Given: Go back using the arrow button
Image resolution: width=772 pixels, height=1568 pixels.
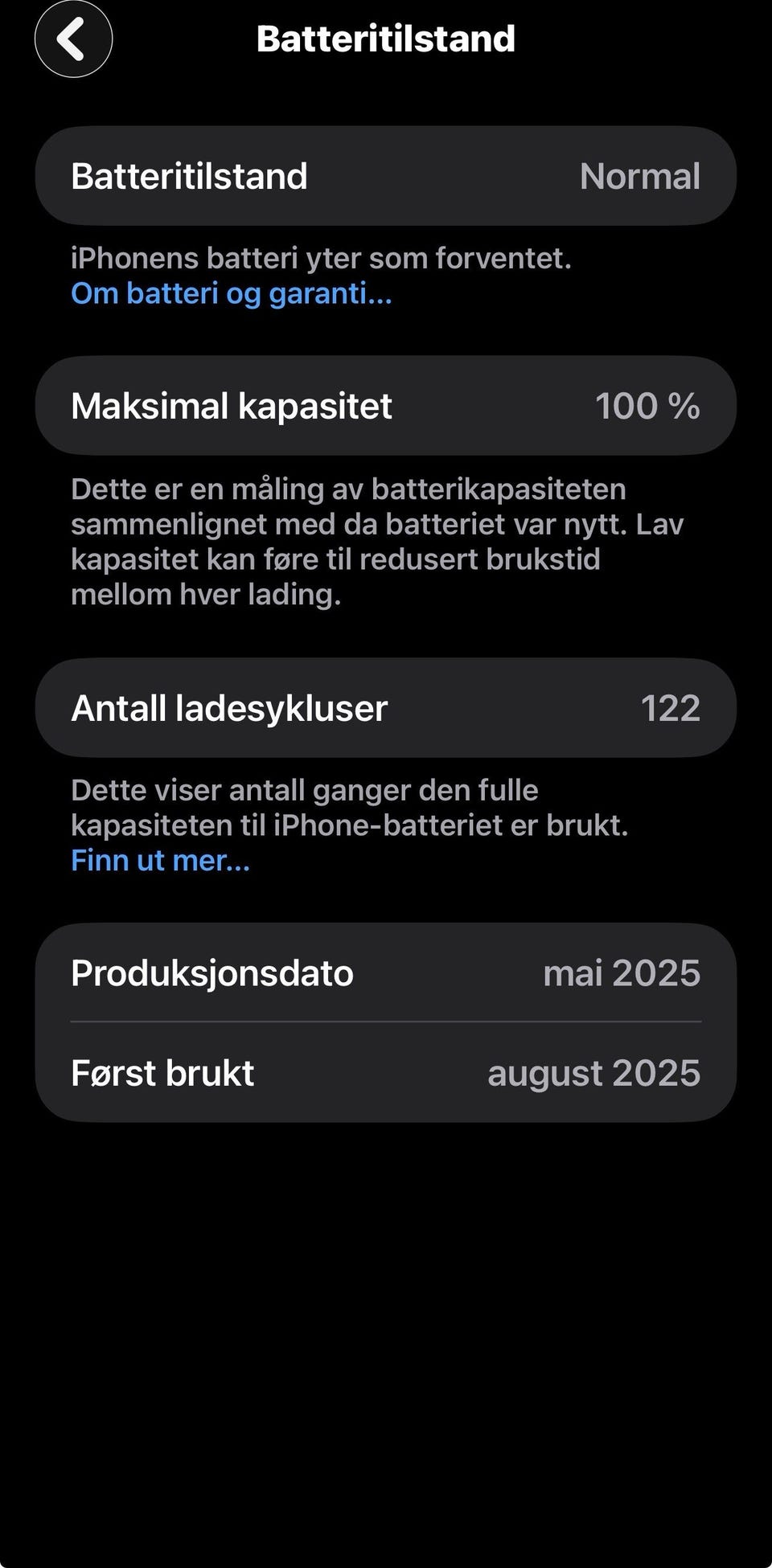Looking at the screenshot, I should point(73,39).
